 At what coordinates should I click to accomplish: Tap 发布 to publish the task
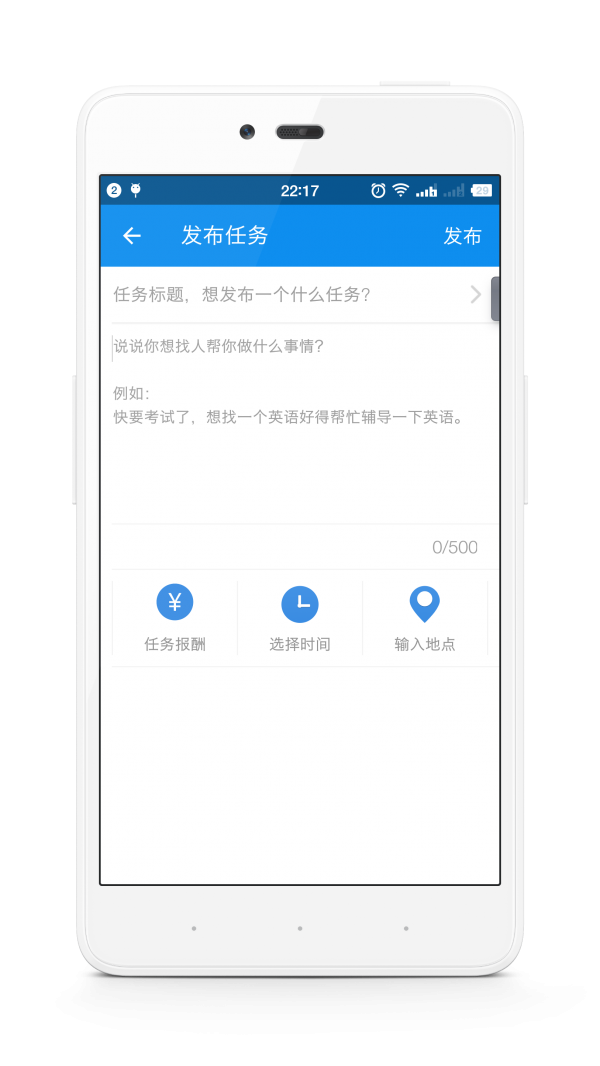[x=462, y=236]
